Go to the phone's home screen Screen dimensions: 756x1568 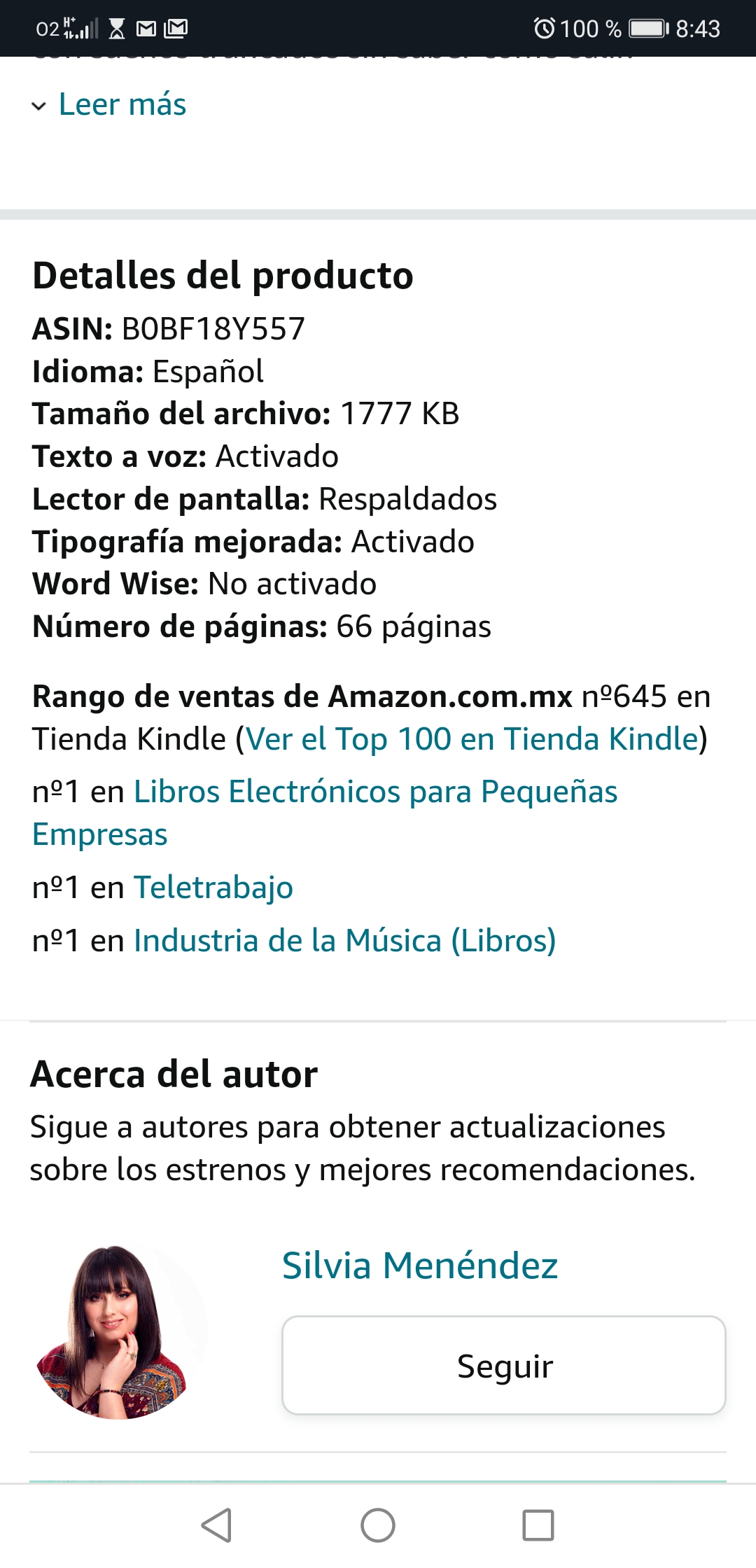click(378, 1525)
